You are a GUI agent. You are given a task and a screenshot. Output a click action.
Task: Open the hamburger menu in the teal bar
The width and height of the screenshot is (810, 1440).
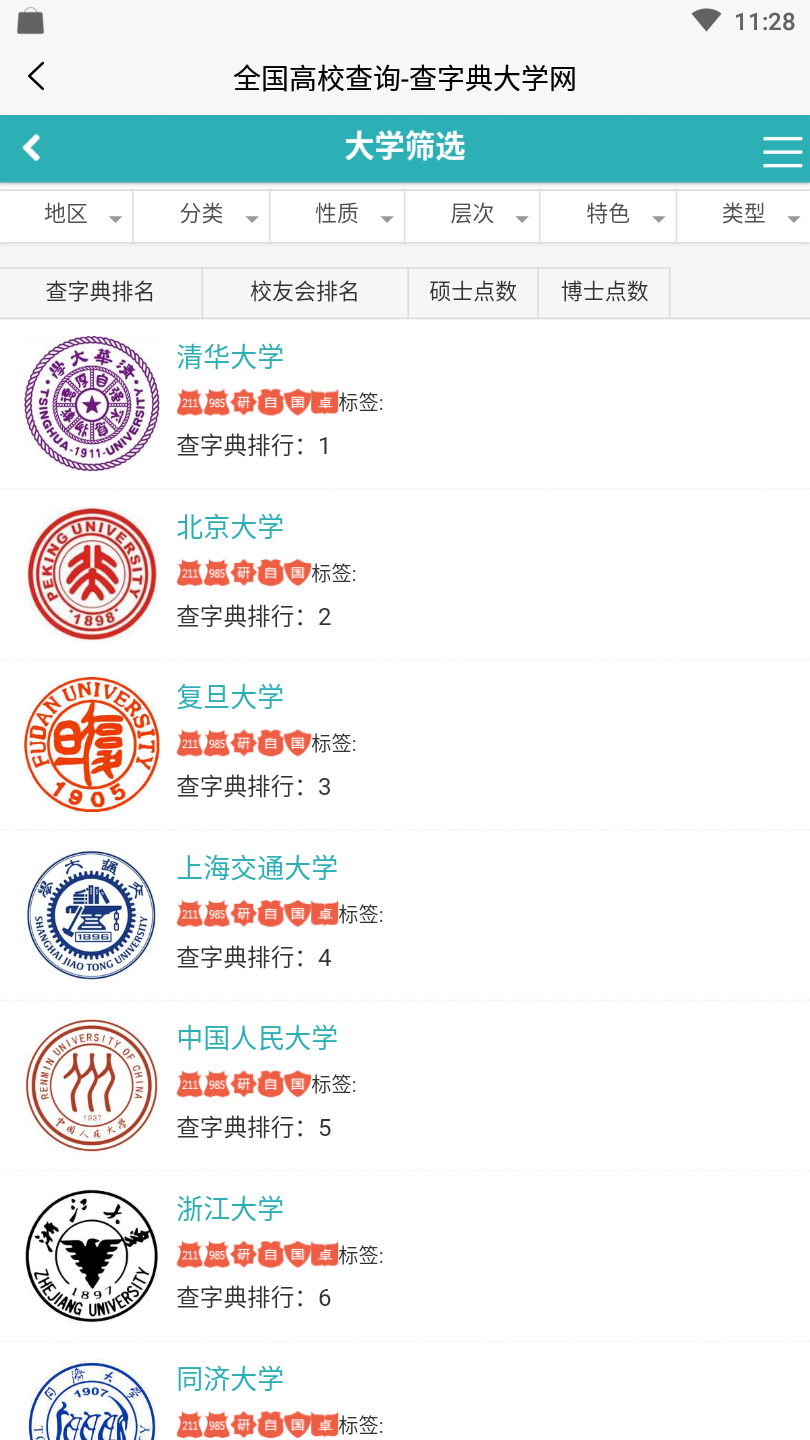(782, 151)
